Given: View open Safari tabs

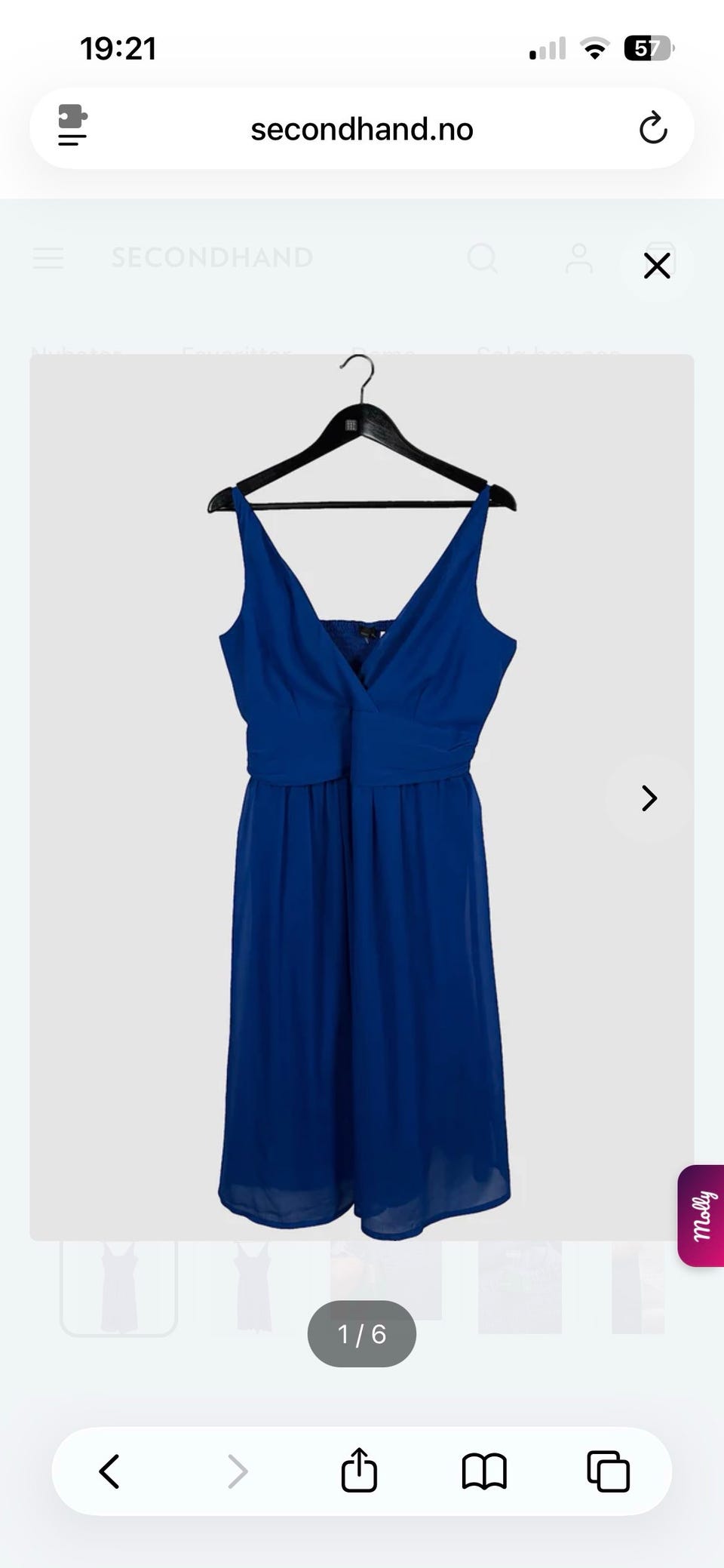Looking at the screenshot, I should tap(609, 1471).
